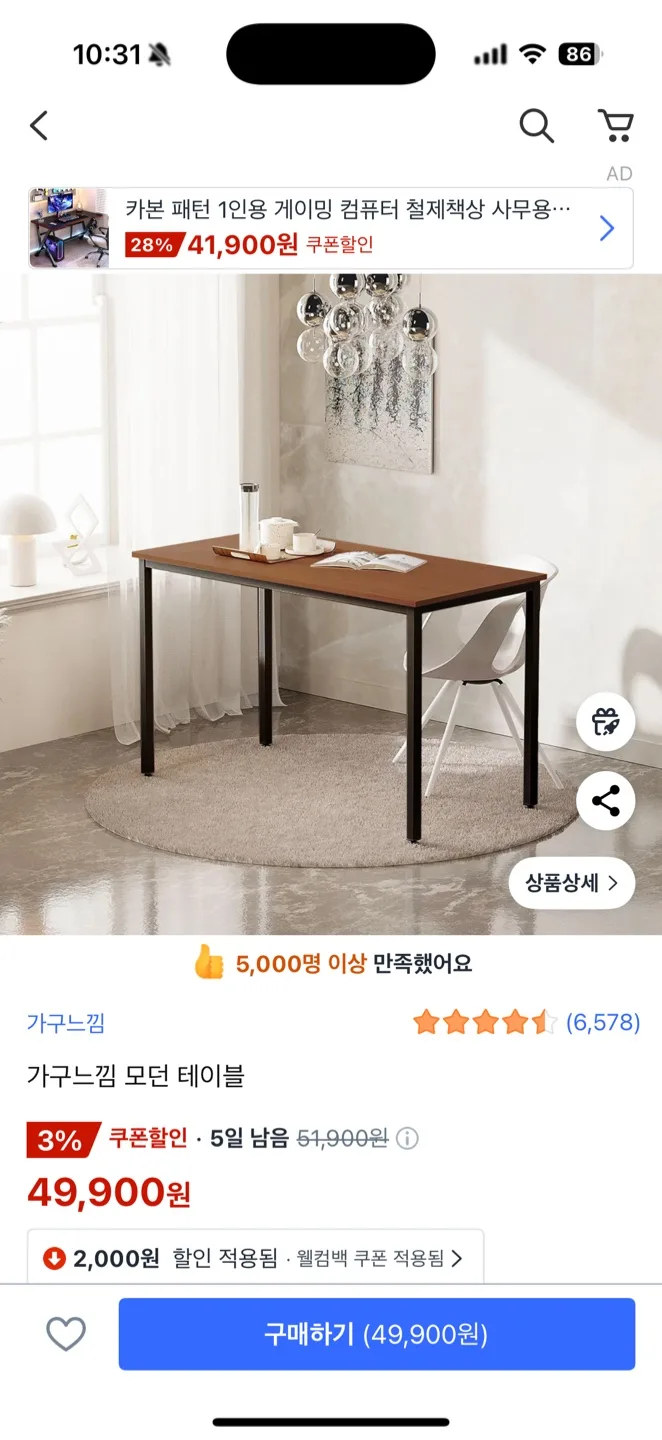
Task: Go back using the arrow
Action: click(39, 126)
